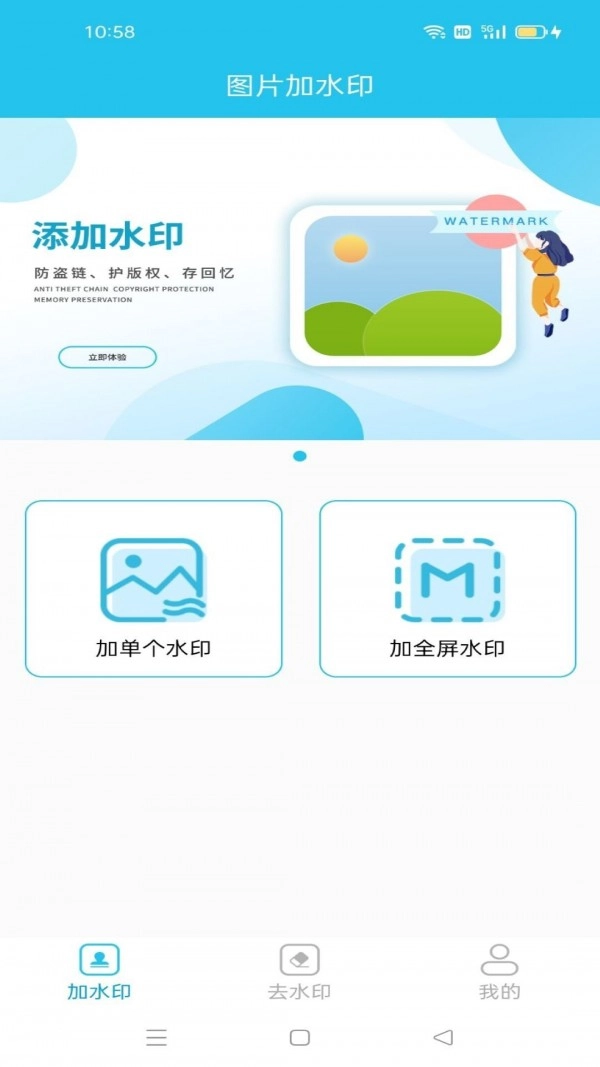Tap the 立即体验 button on the banner

pyautogui.click(x=107, y=357)
